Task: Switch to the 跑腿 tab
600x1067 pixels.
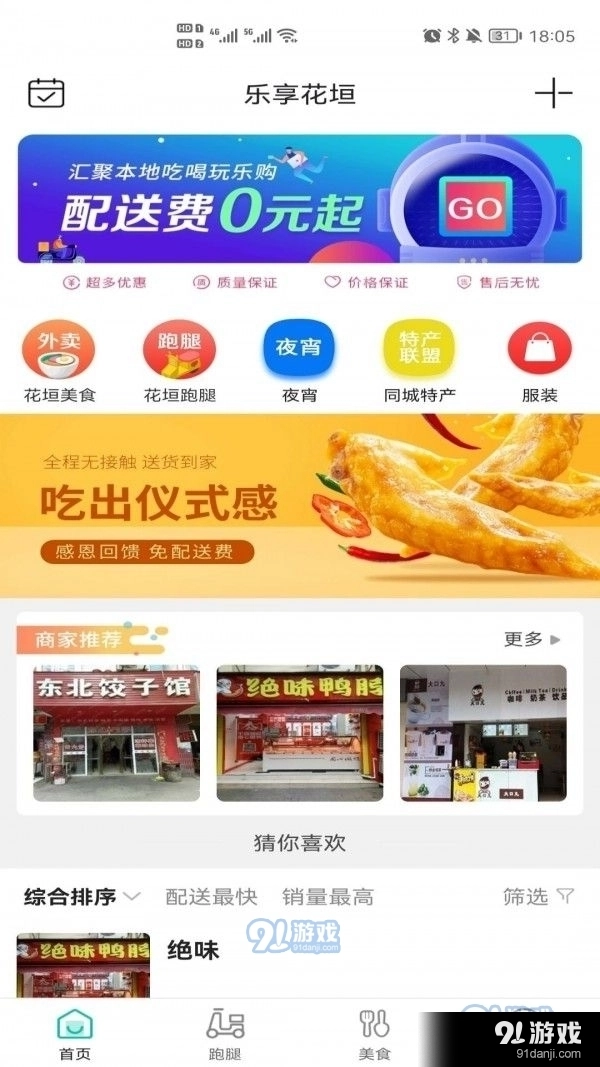Action: tap(225, 1034)
